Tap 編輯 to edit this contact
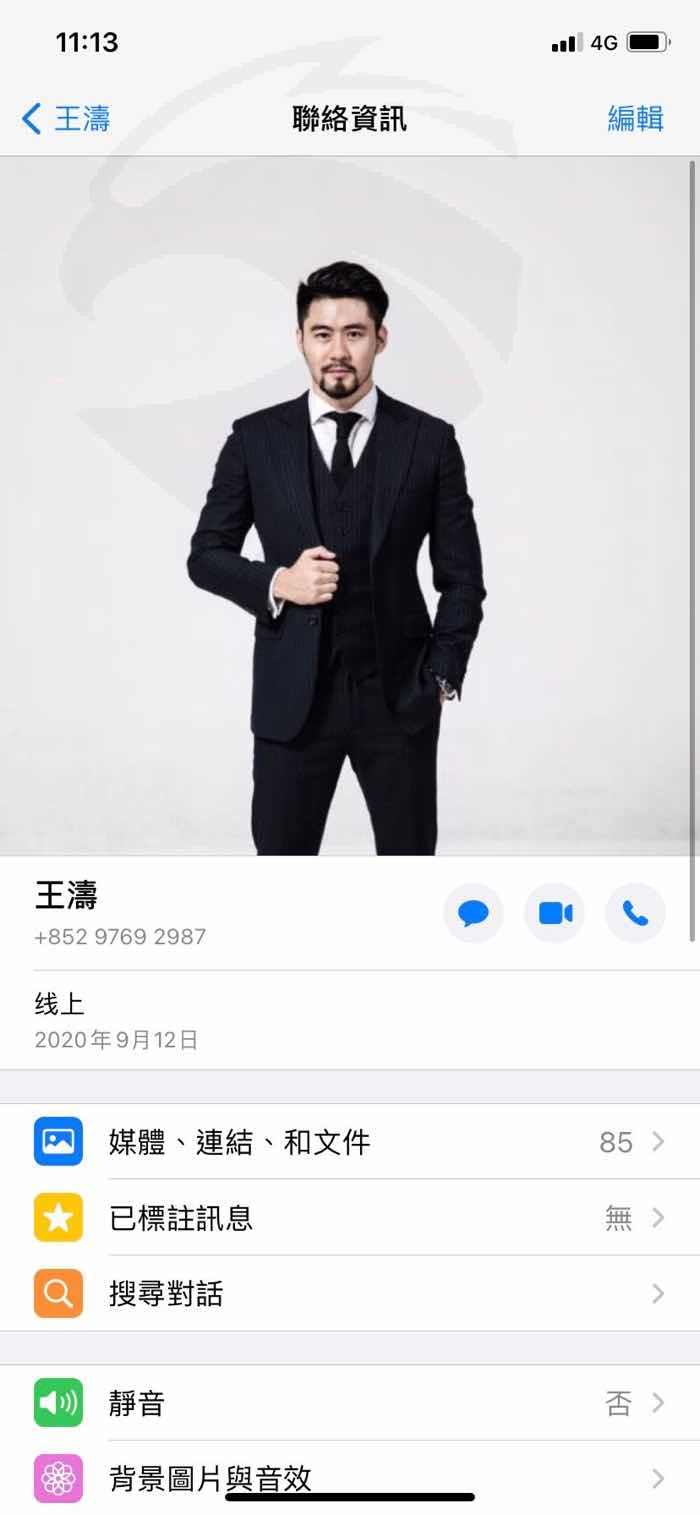The height and width of the screenshot is (1515, 700). [635, 119]
